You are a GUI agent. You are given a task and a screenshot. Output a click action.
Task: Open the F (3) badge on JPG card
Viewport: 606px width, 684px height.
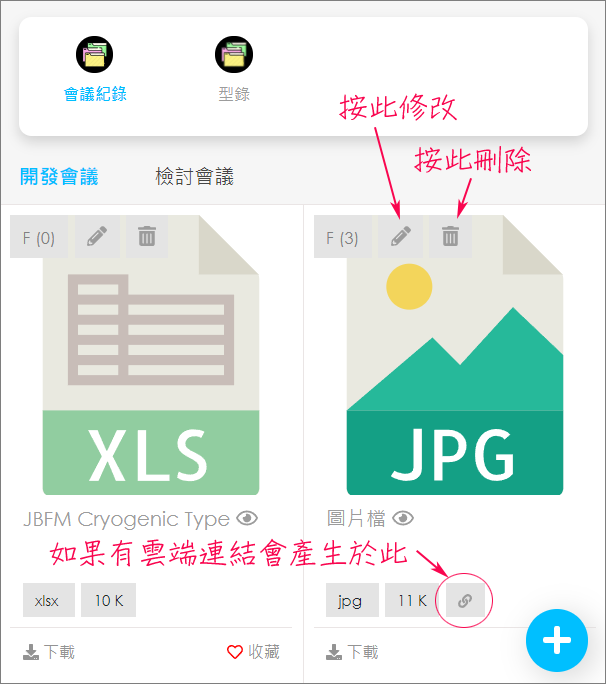tap(342, 238)
